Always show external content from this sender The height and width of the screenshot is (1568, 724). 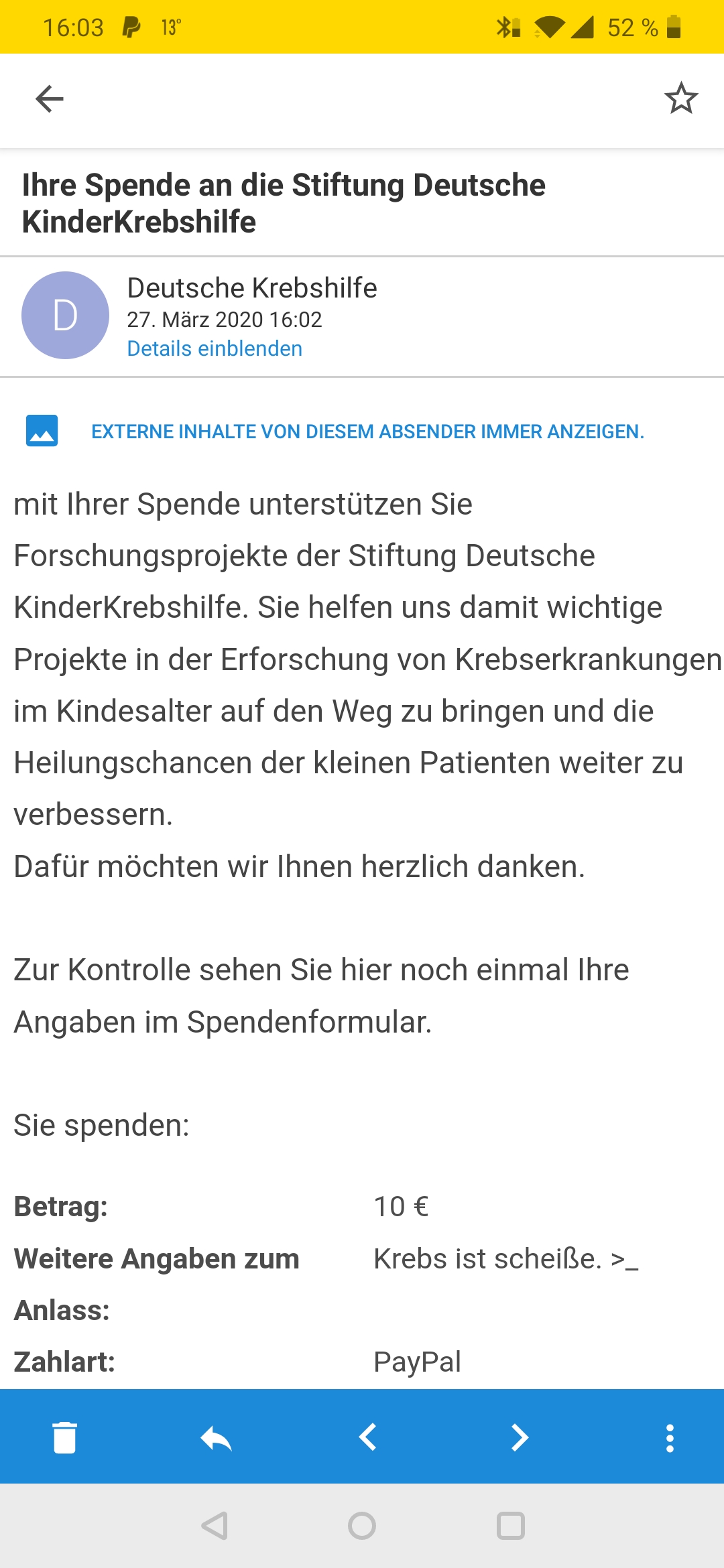367,432
